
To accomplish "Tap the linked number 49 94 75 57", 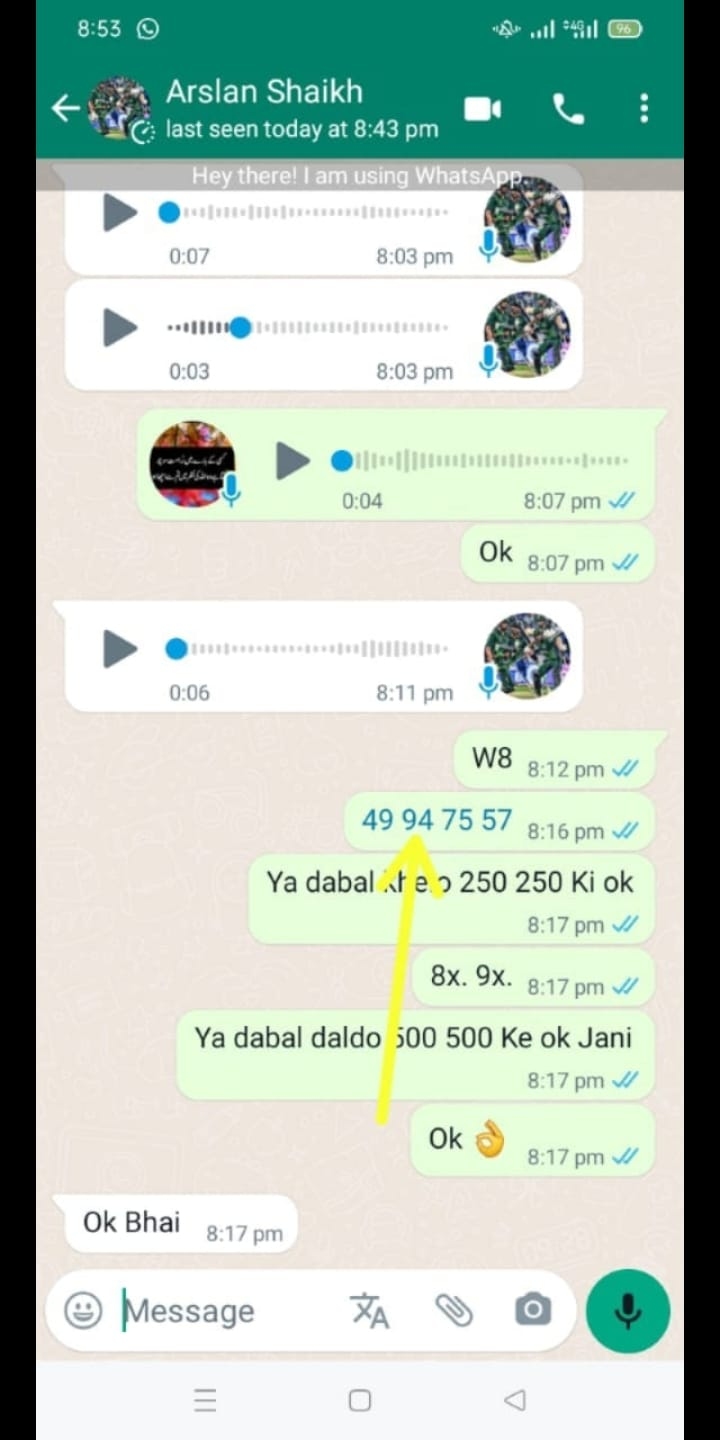I will tap(436, 821).
